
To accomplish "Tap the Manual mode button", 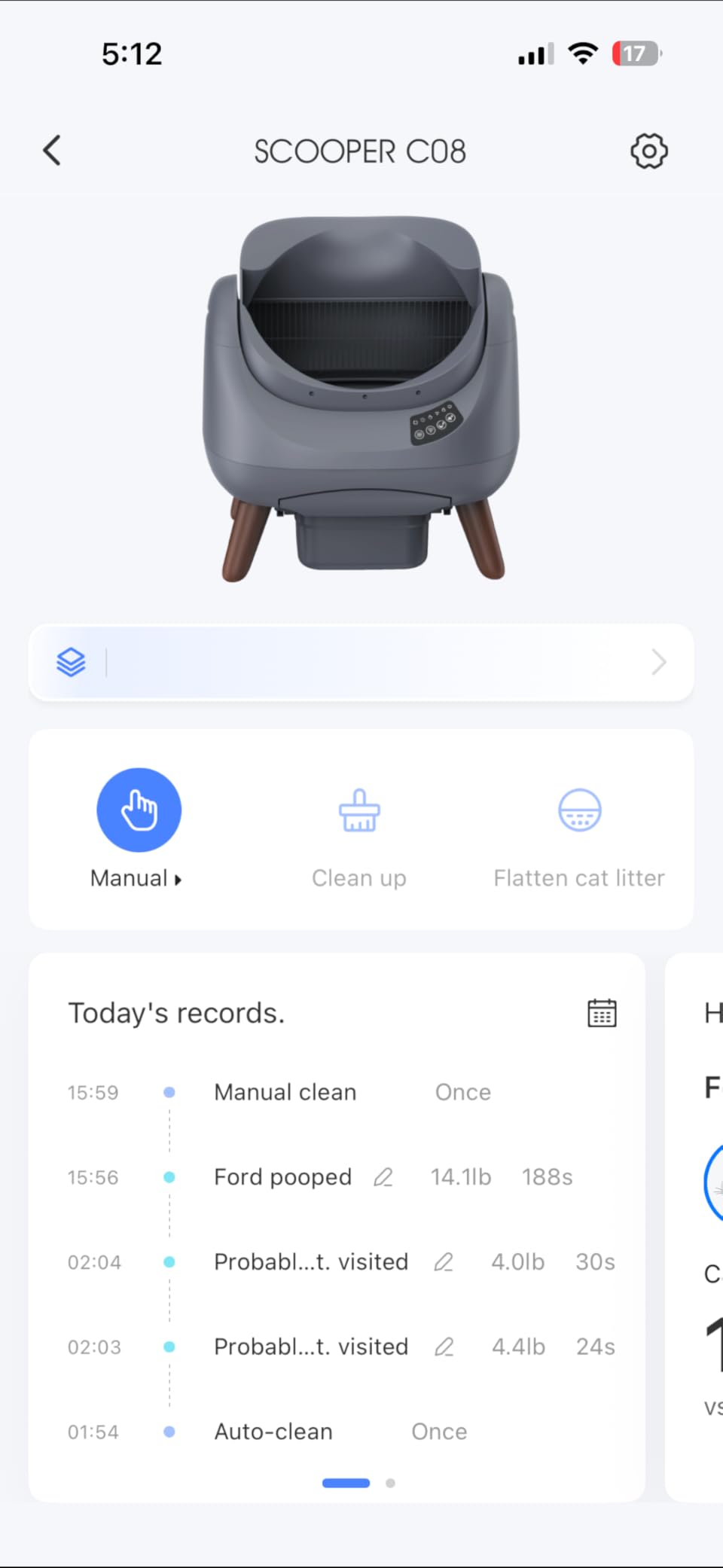I will pos(139,810).
